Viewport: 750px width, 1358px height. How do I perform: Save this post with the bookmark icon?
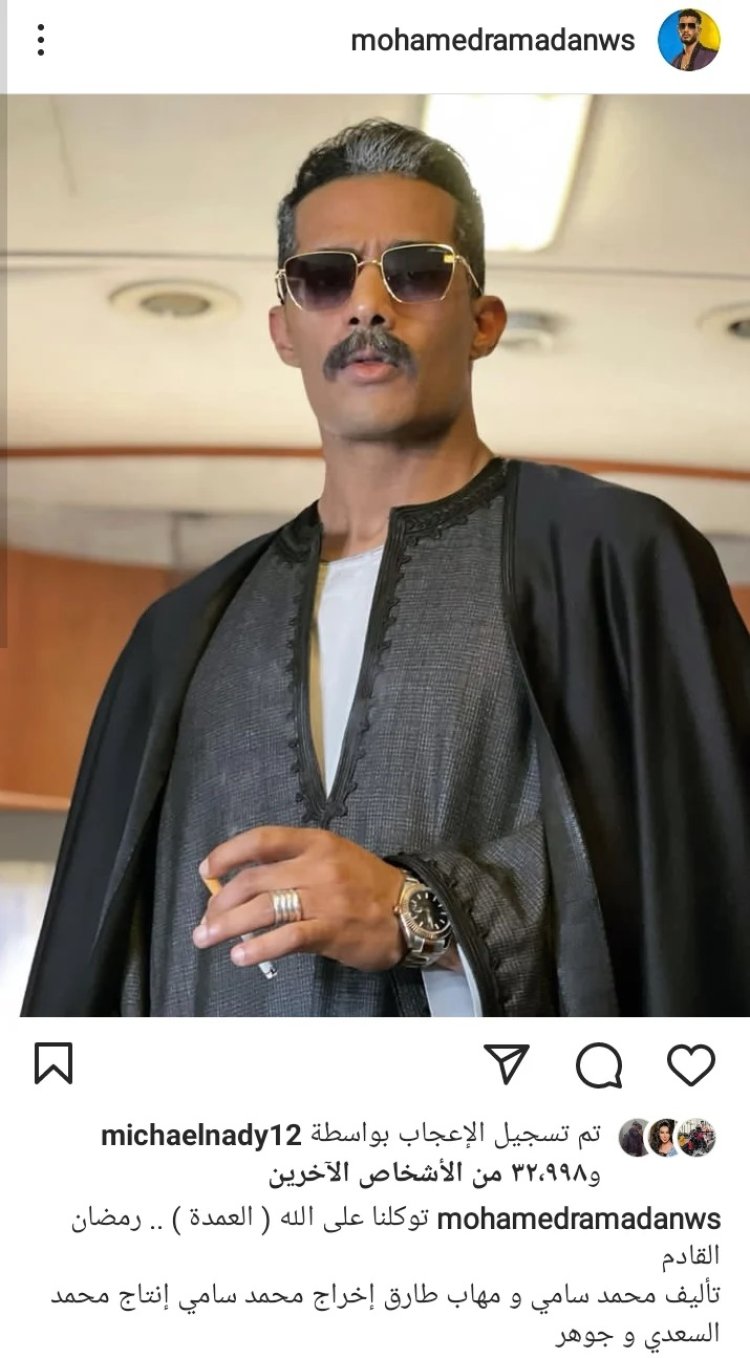click(53, 1064)
